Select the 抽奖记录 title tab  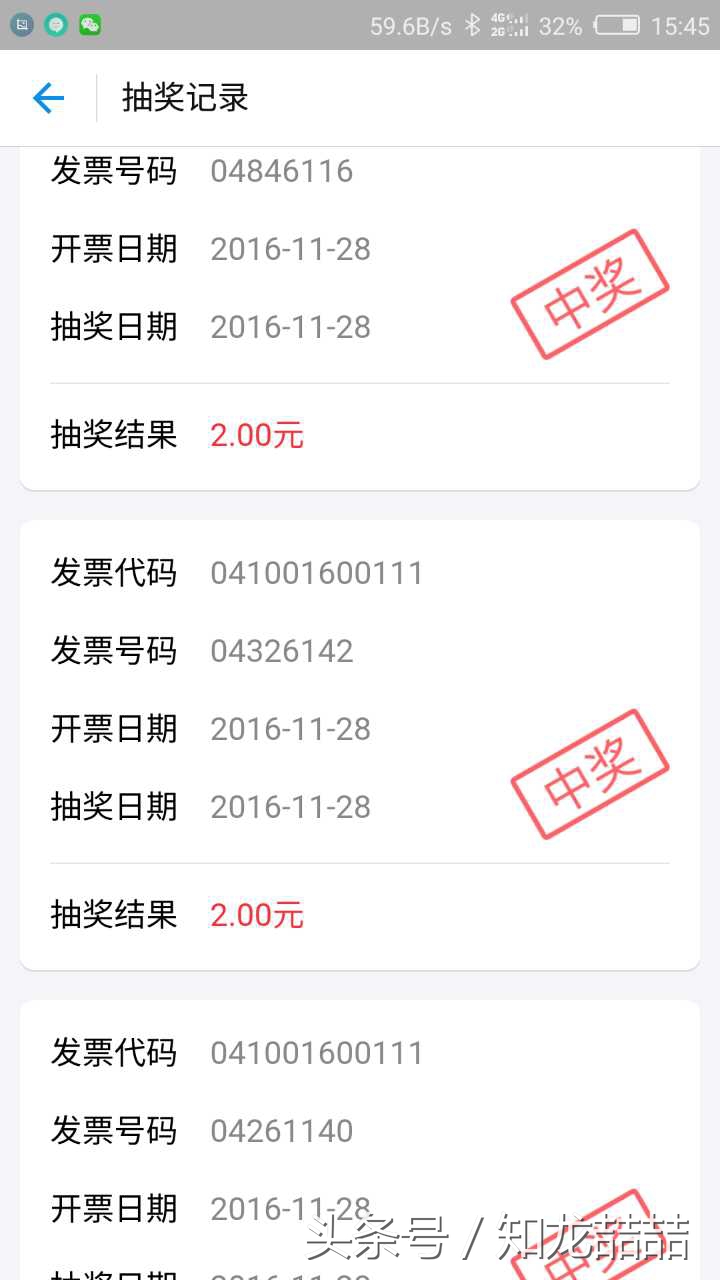point(184,97)
